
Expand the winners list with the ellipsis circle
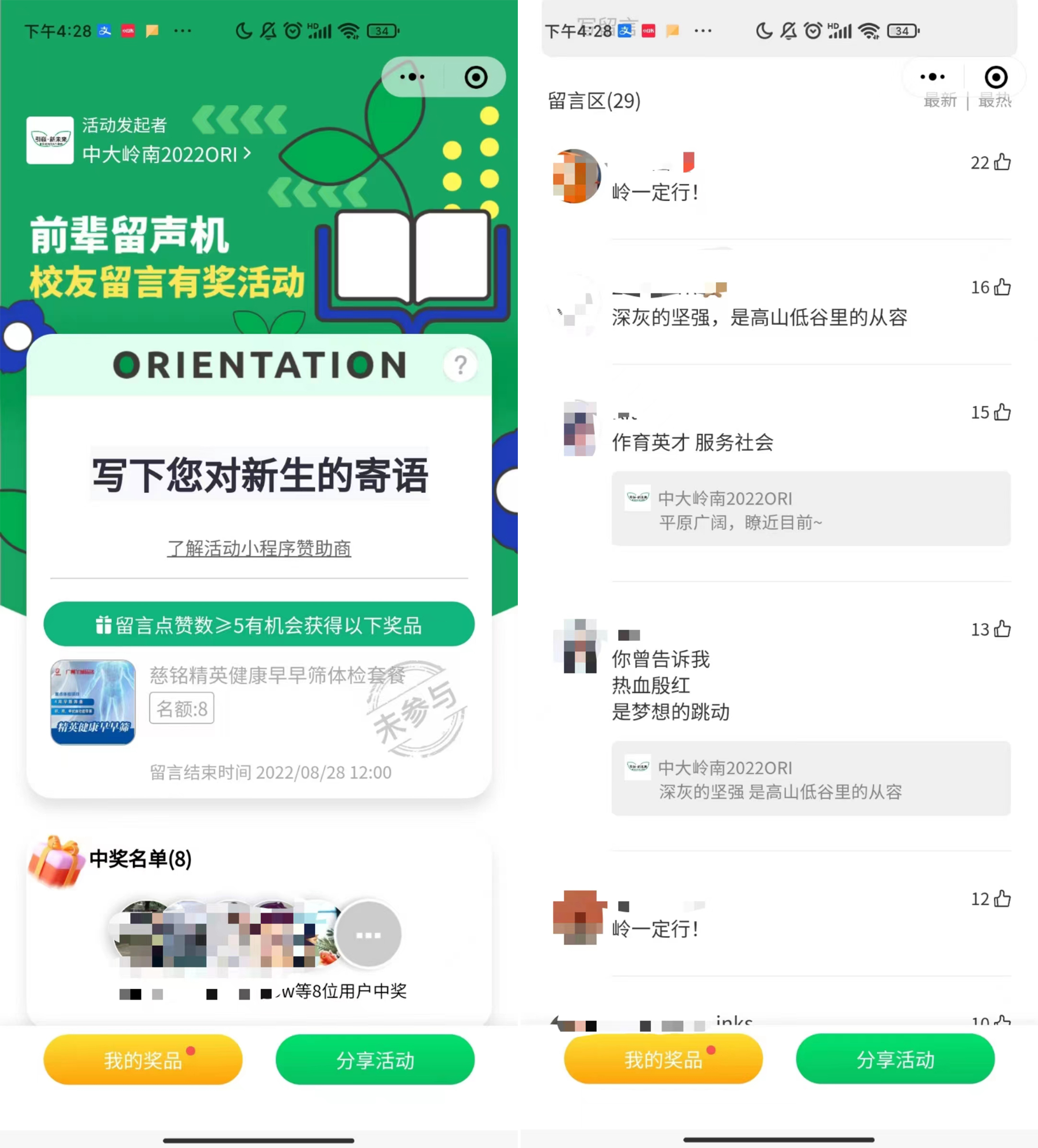[x=368, y=935]
